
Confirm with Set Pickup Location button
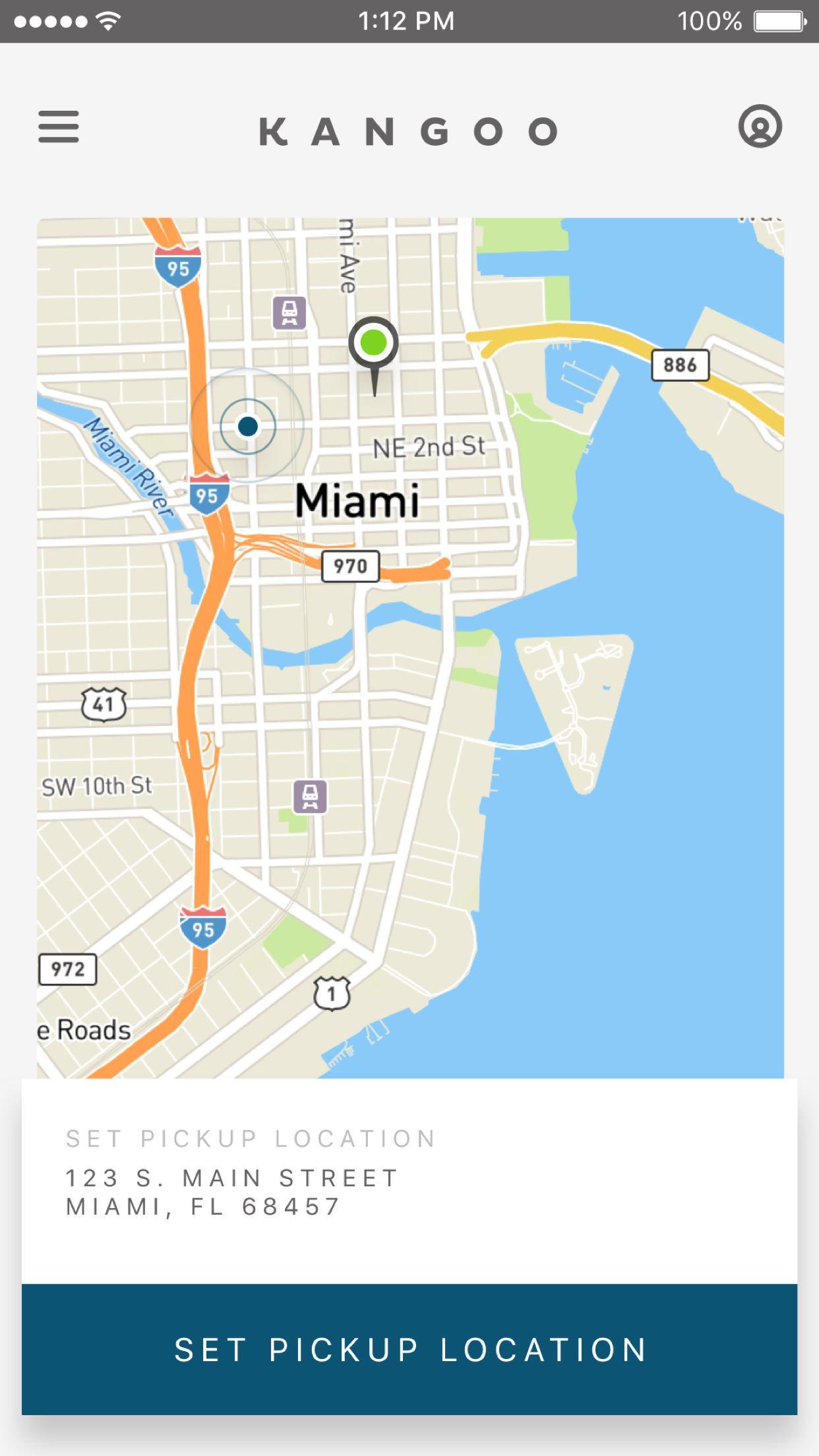point(409,1350)
